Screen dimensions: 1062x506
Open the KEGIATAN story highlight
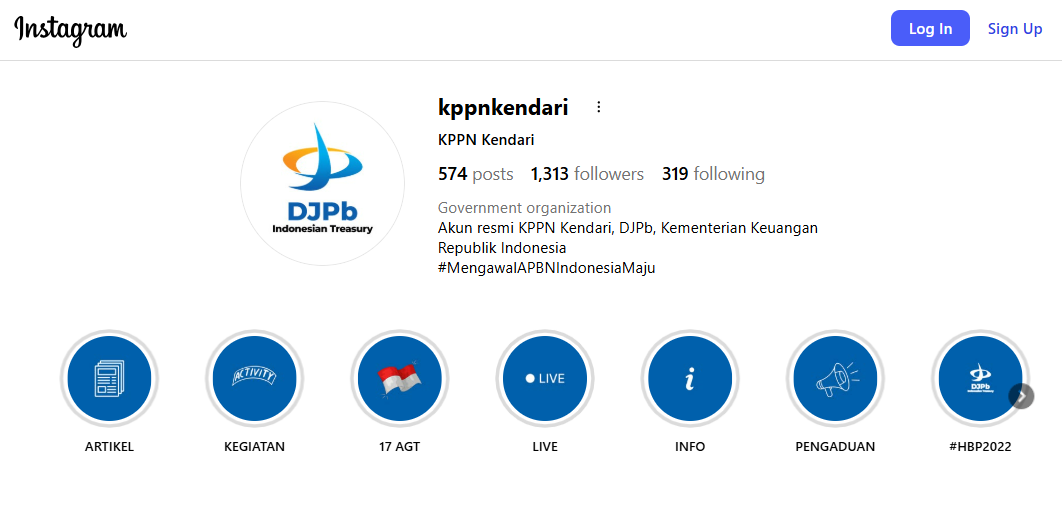(x=254, y=379)
